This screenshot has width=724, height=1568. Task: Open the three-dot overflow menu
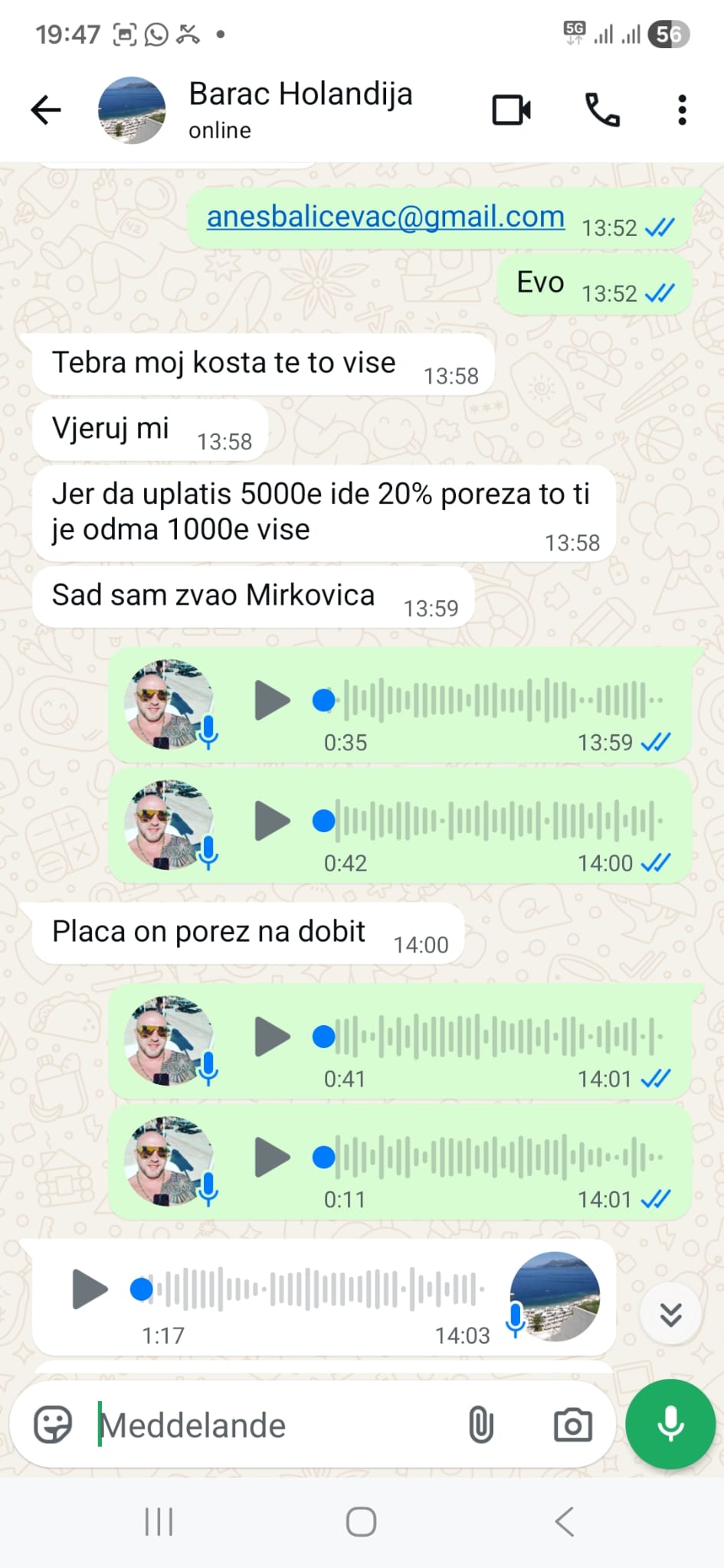pyautogui.click(x=682, y=110)
